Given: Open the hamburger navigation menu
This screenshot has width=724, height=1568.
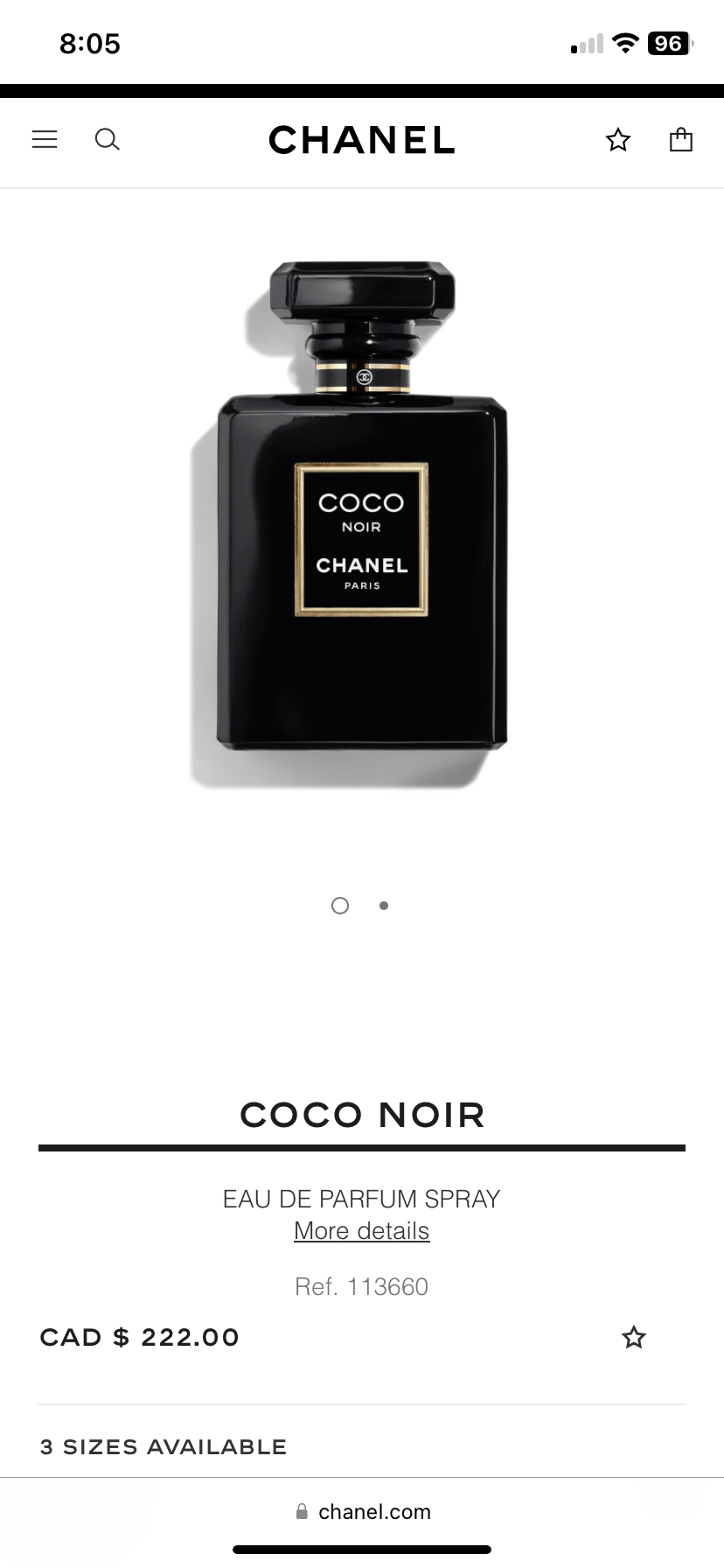Looking at the screenshot, I should coord(45,139).
